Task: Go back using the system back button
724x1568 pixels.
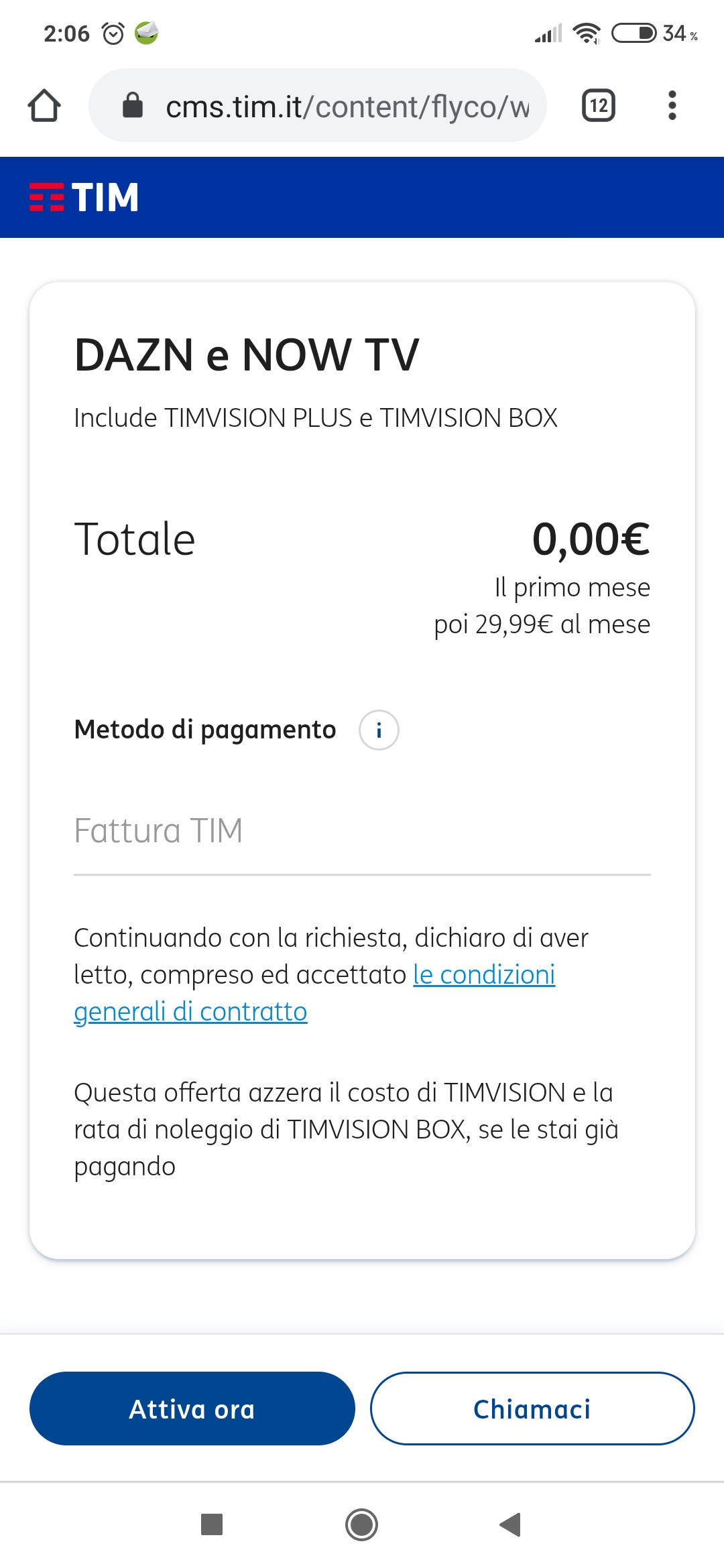Action: click(511, 1524)
